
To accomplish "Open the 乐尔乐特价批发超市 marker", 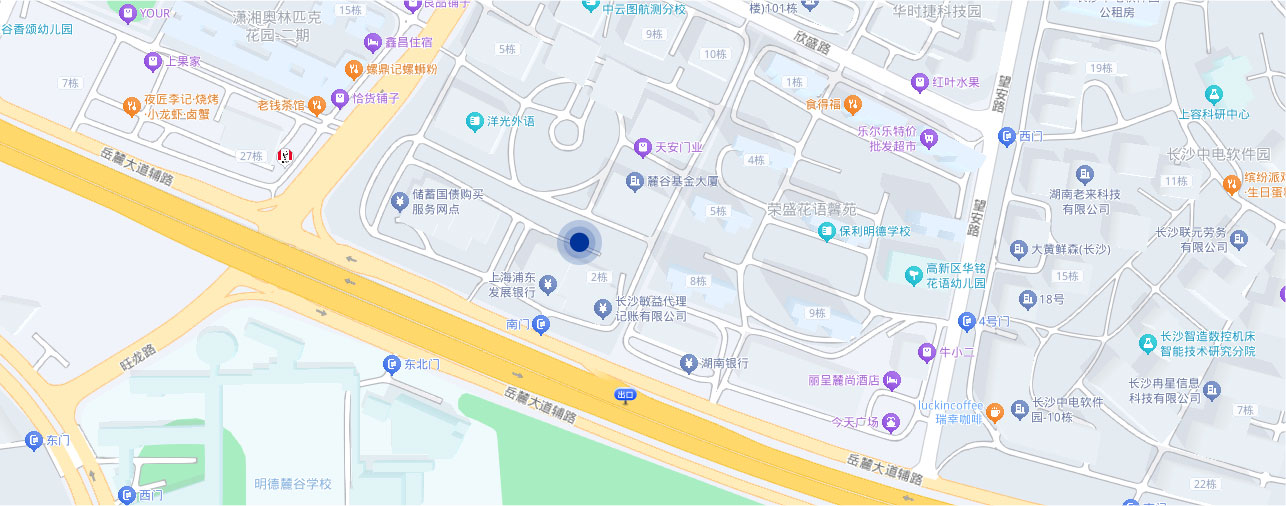I will tap(929, 138).
